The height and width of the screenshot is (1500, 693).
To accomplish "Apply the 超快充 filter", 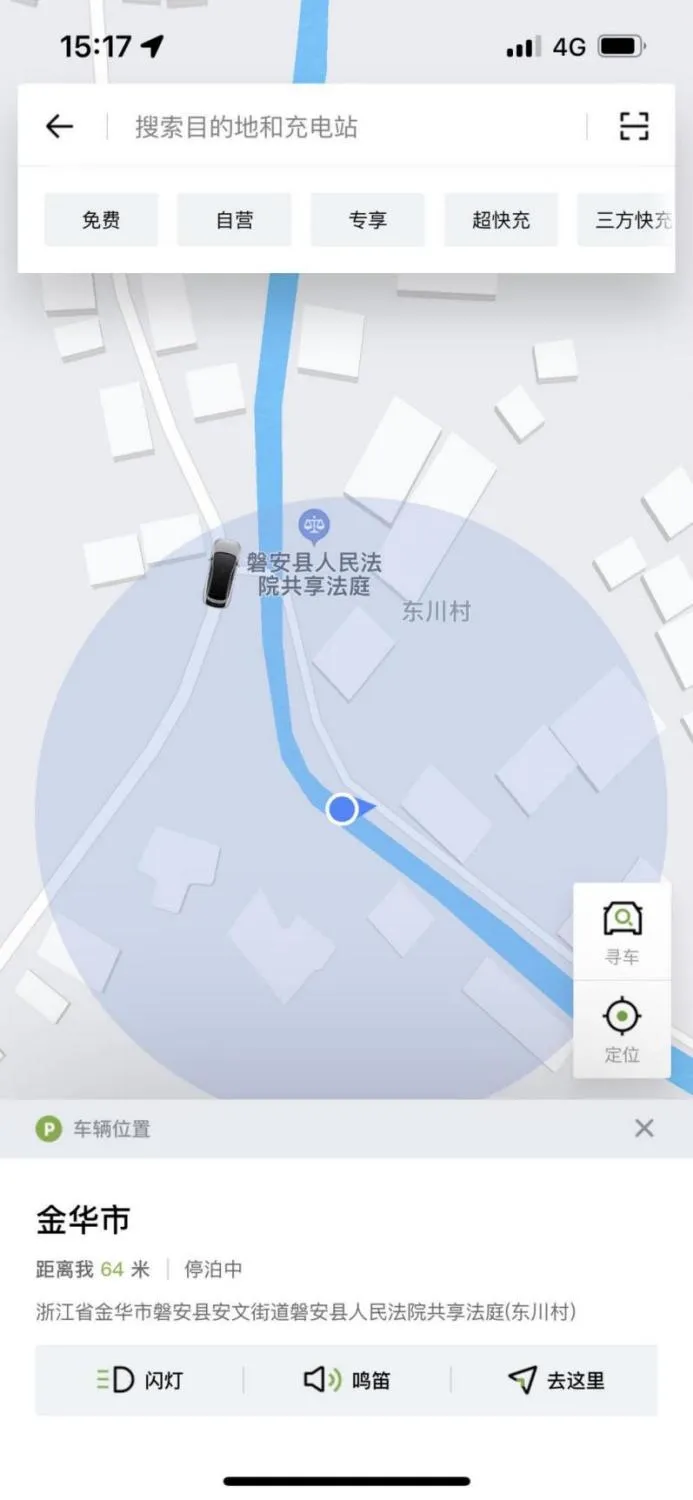I will pos(500,220).
